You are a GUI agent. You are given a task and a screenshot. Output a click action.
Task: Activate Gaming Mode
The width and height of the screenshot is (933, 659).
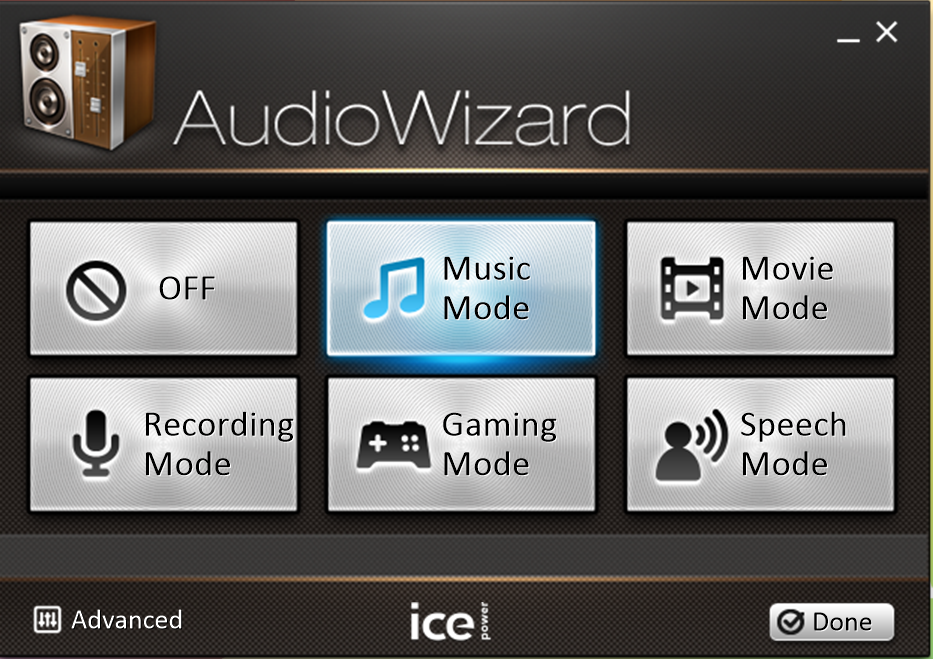(461, 444)
